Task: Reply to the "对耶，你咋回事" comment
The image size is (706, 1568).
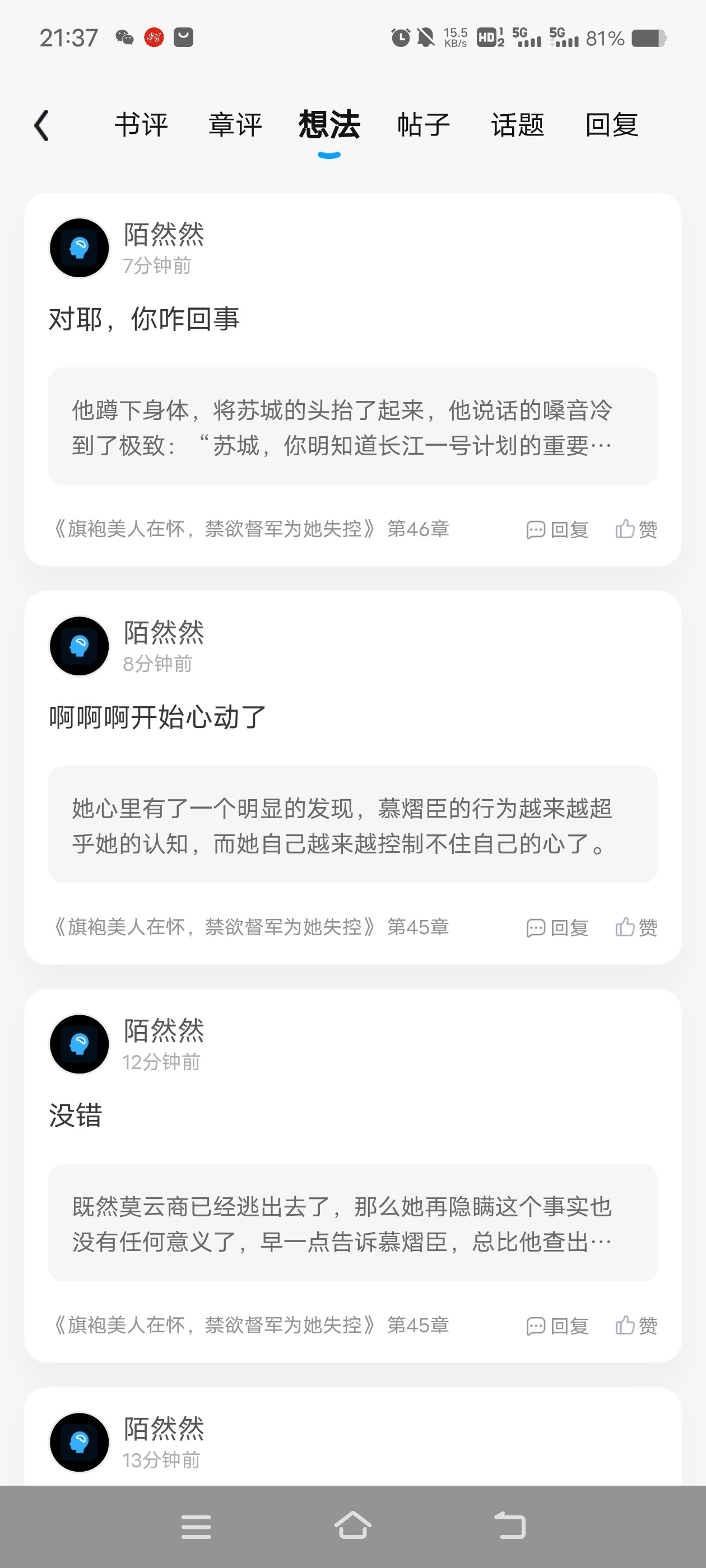Action: point(558,530)
